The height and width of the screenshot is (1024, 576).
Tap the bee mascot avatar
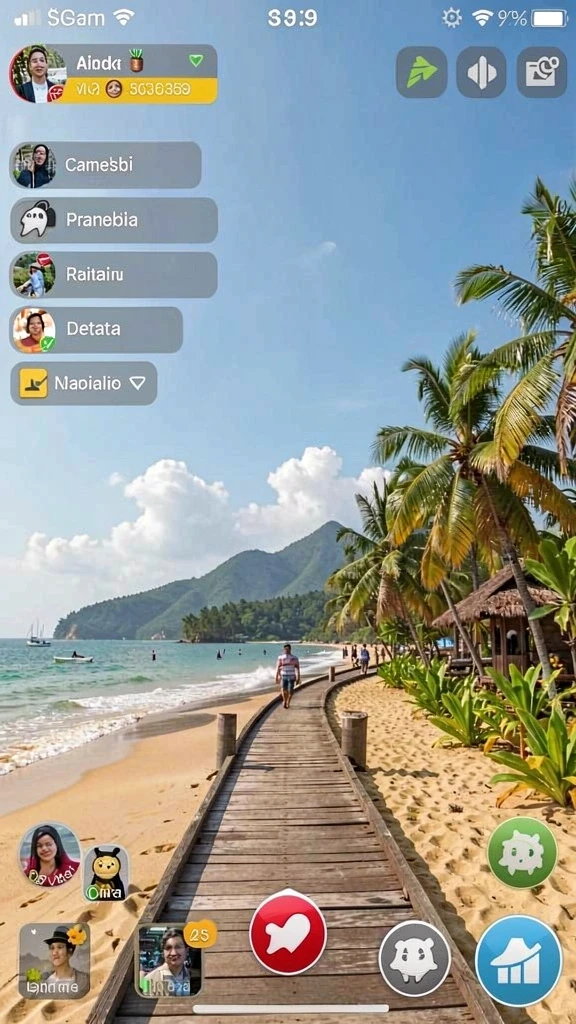[106, 873]
